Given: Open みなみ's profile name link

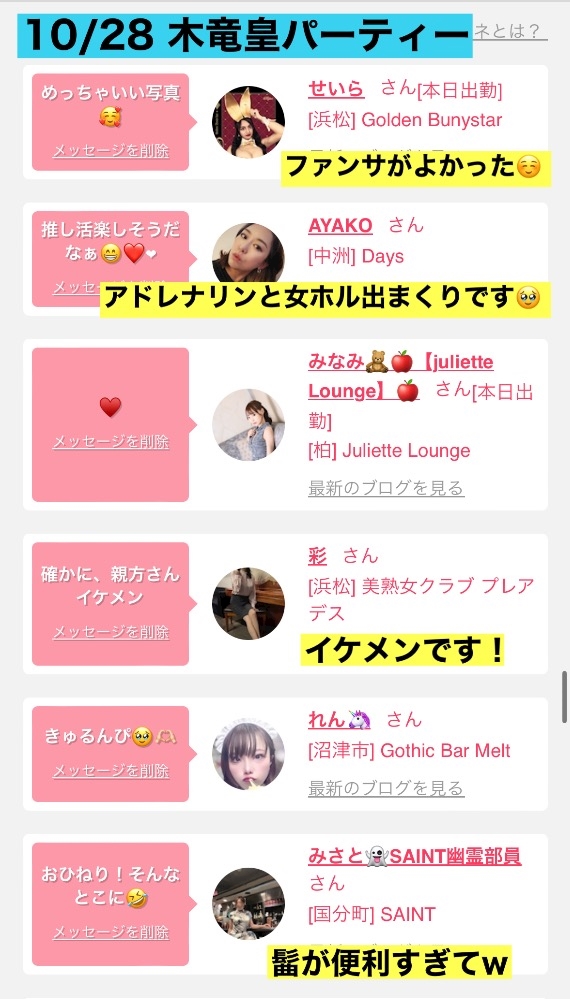Looking at the screenshot, I should tap(401, 376).
